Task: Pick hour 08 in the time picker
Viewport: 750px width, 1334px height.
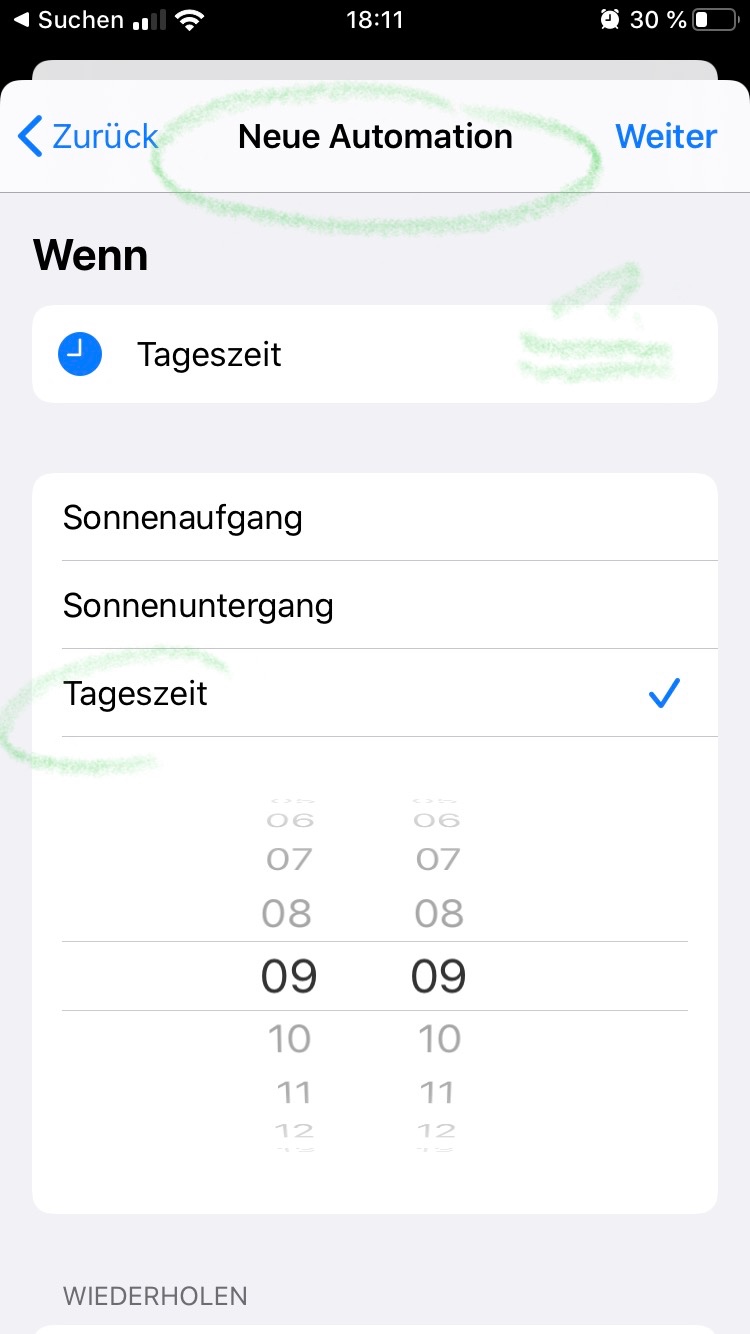Action: click(287, 913)
